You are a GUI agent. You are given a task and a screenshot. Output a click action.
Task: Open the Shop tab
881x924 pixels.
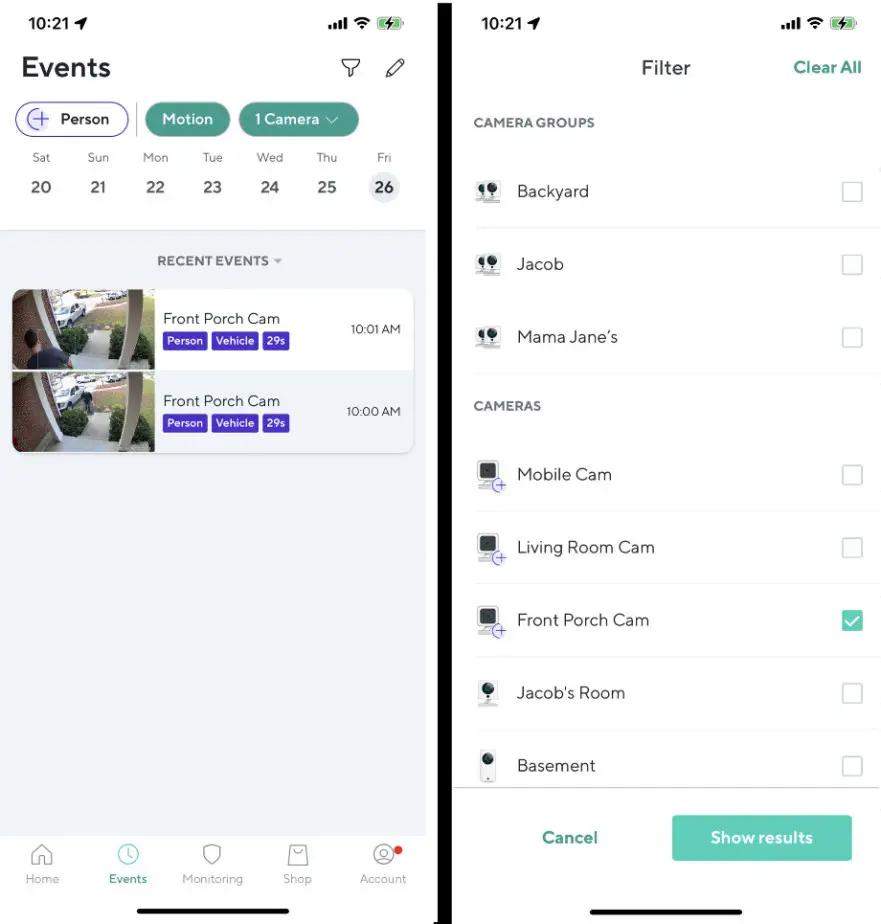coord(297,864)
